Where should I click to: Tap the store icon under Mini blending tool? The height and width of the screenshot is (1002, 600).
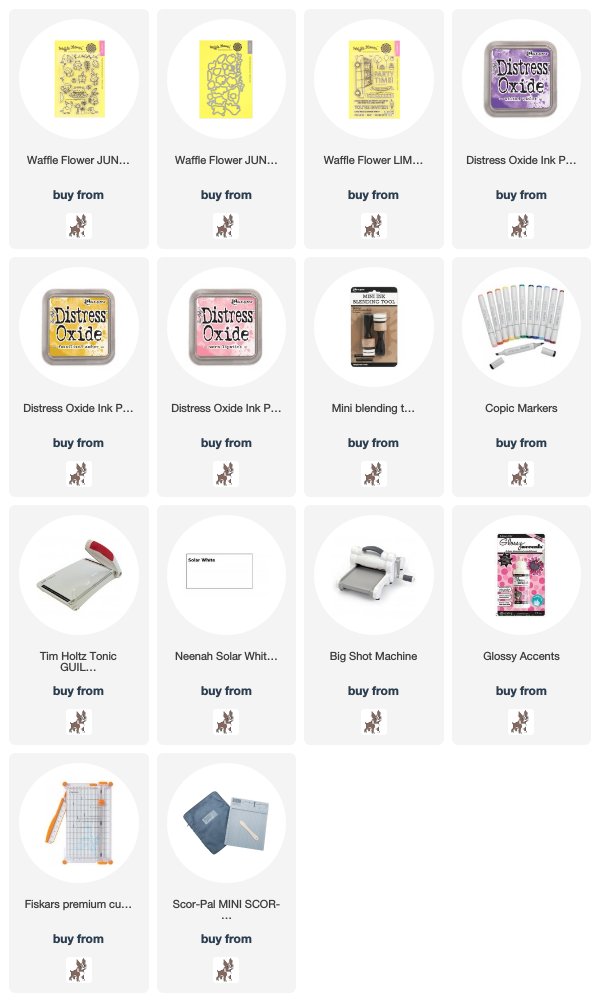coord(373,474)
